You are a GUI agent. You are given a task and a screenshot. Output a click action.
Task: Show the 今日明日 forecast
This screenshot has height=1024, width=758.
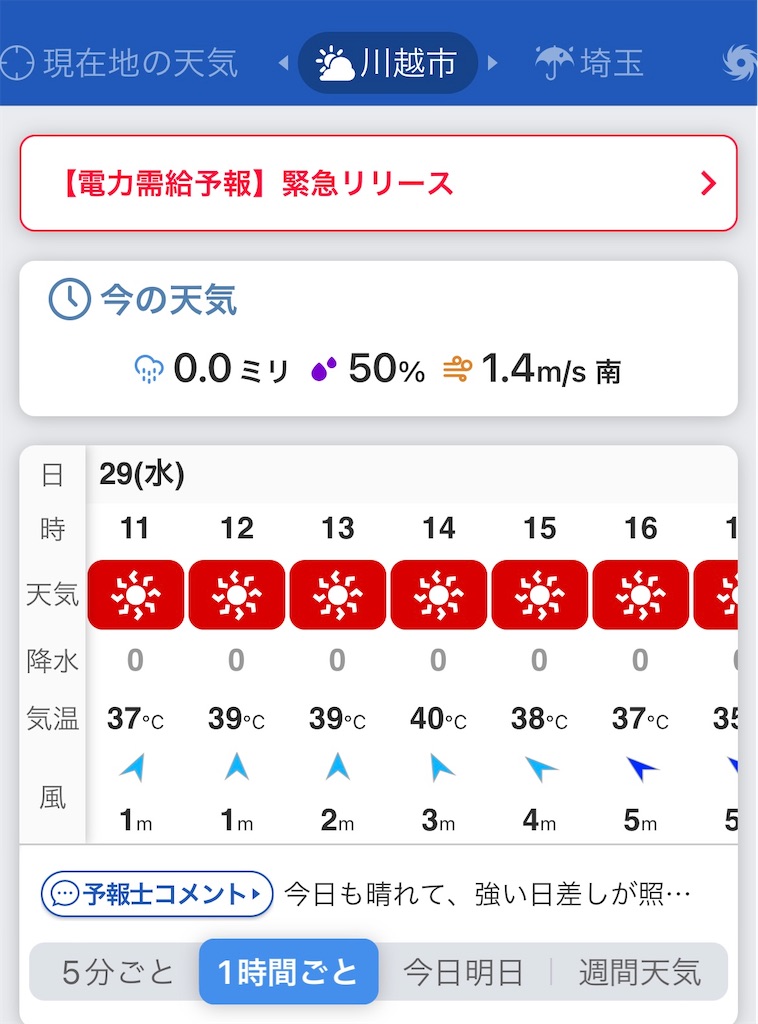tap(463, 971)
